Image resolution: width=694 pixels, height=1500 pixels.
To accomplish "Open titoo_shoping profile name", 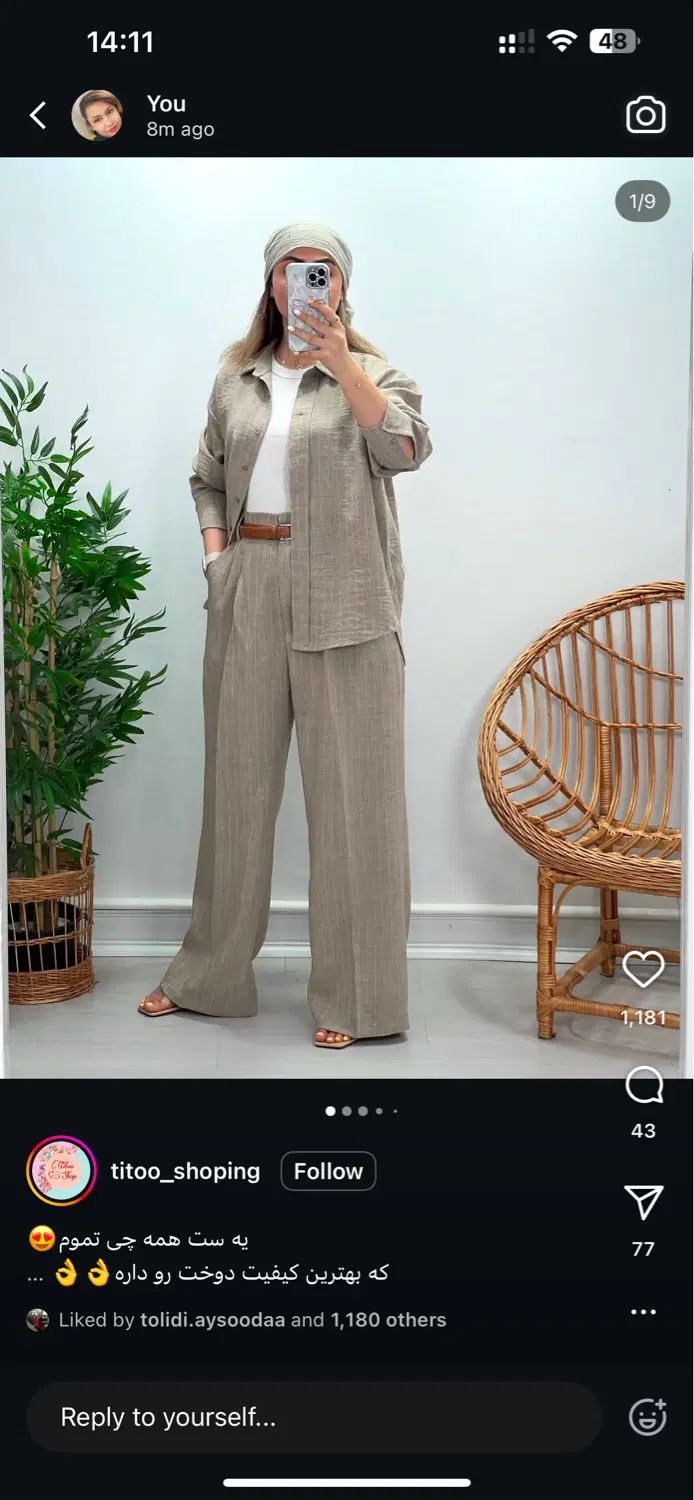I will (185, 1171).
